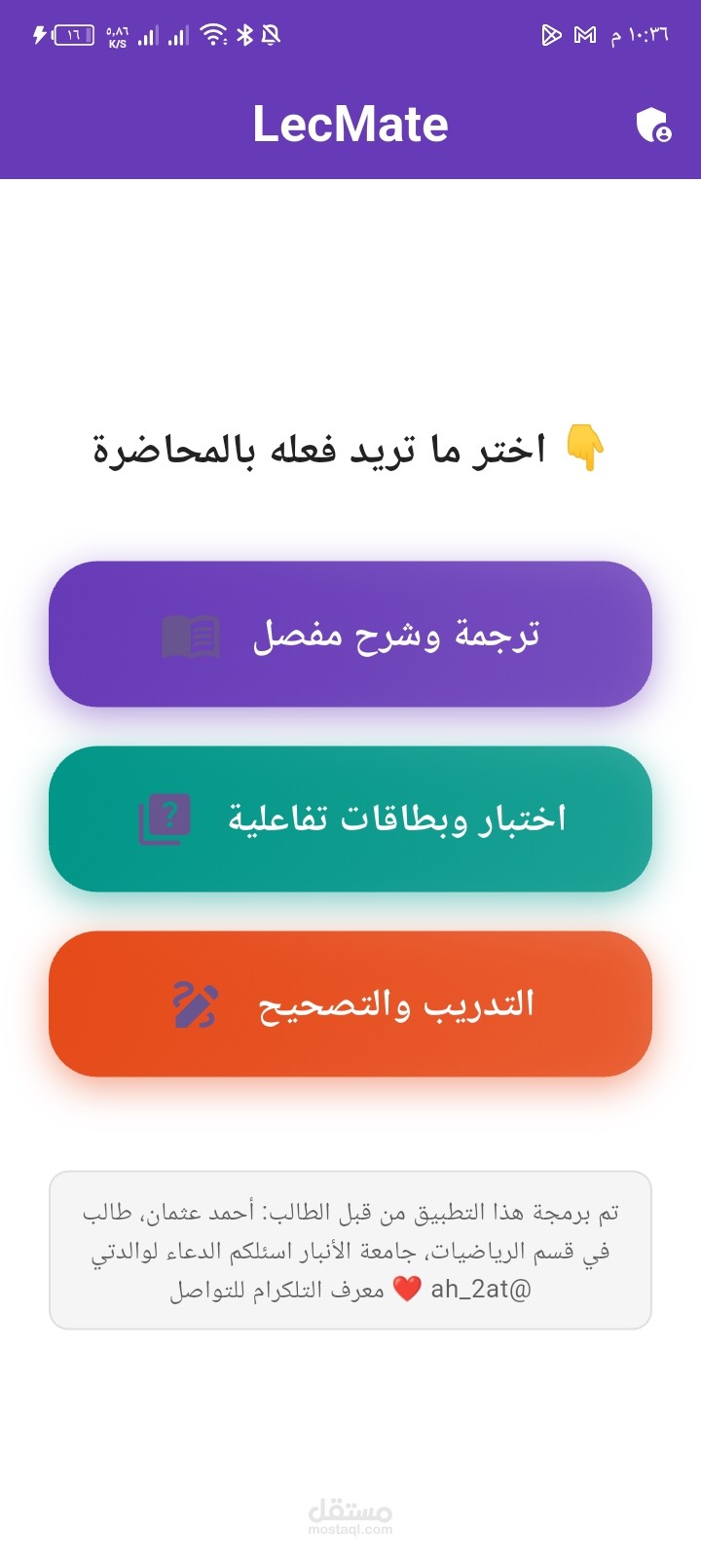701x1568 pixels.
Task: Select اختبار وبطاقات تفاعلية
Action: [x=350, y=820]
